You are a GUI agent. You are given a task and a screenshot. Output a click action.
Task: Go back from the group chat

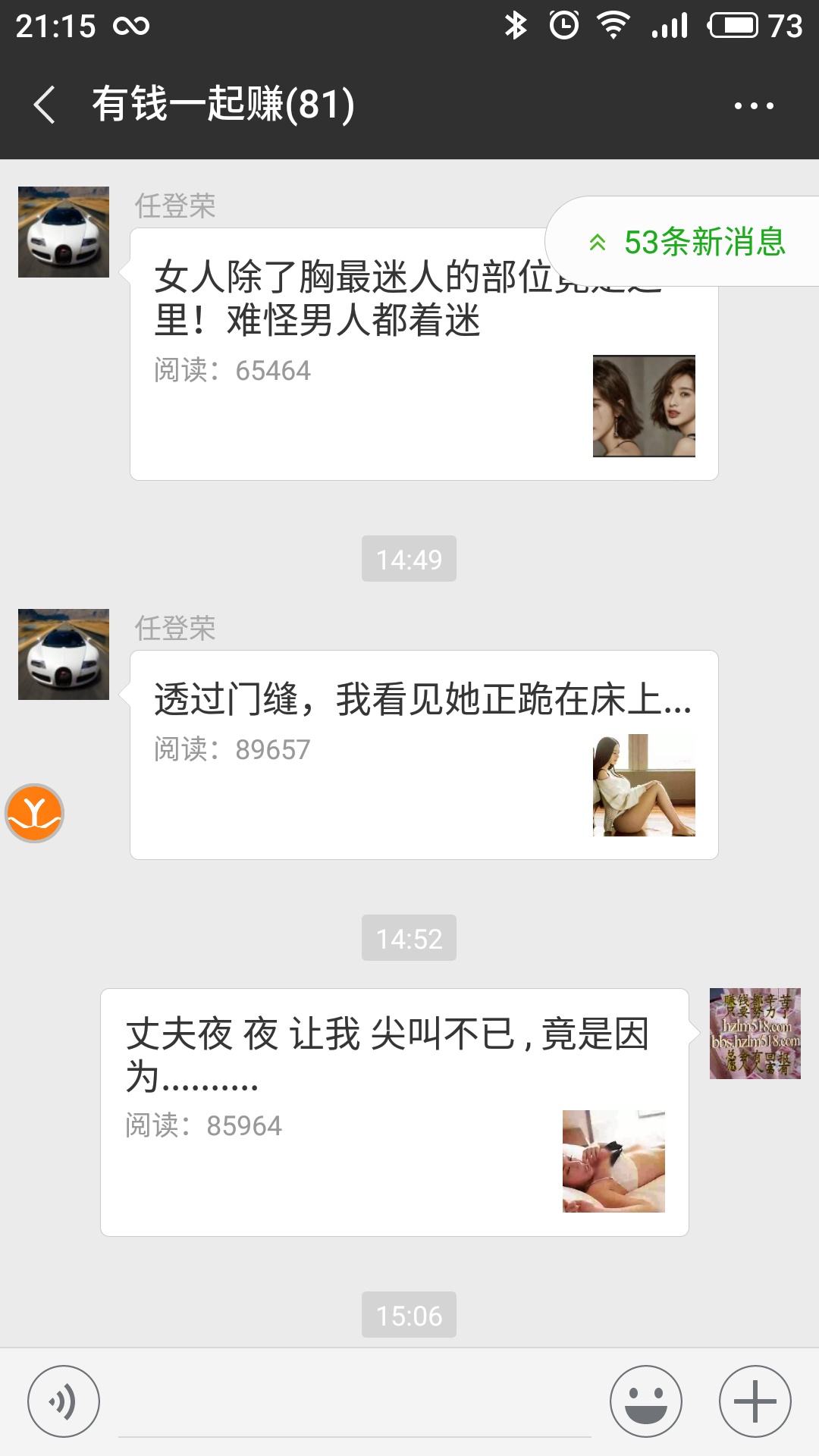click(x=45, y=105)
